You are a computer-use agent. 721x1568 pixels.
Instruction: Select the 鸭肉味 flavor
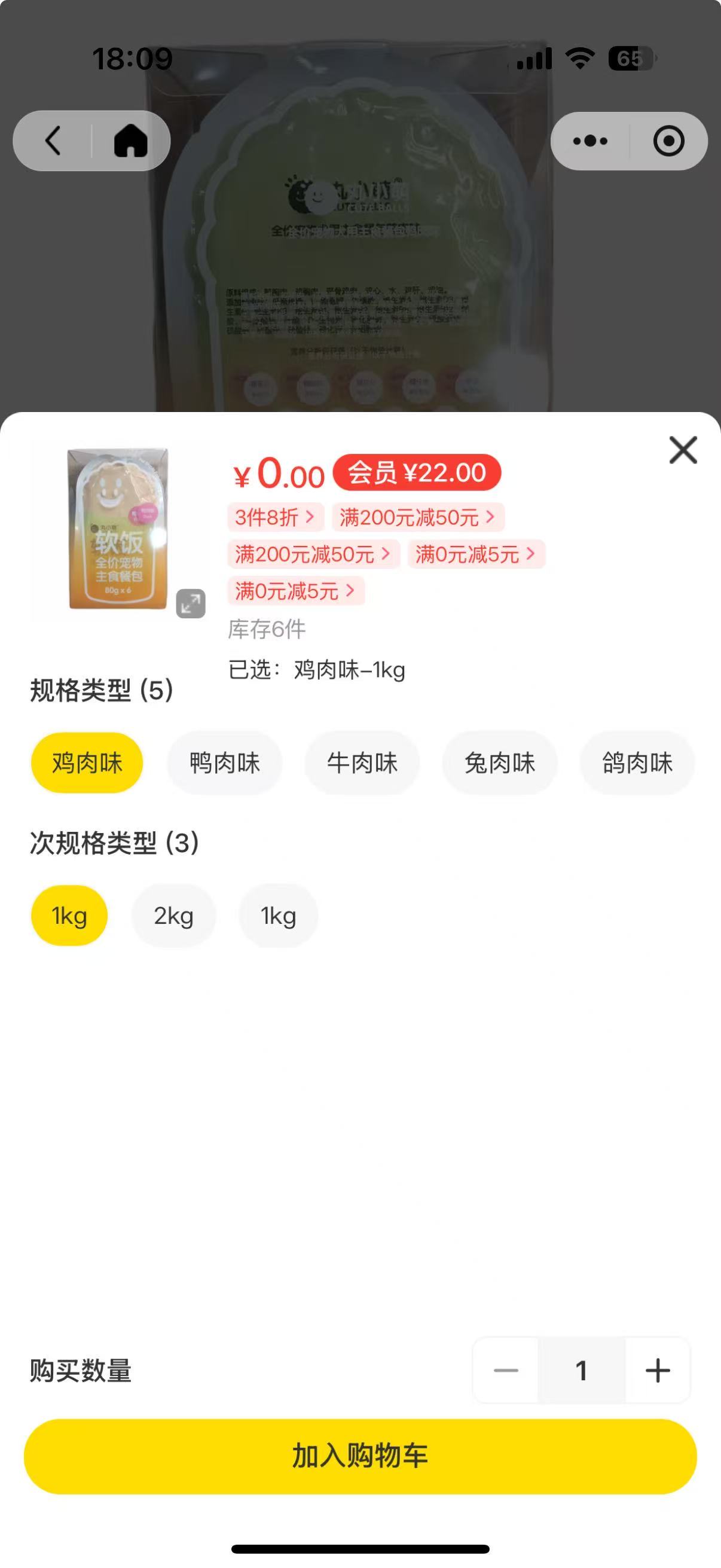225,762
